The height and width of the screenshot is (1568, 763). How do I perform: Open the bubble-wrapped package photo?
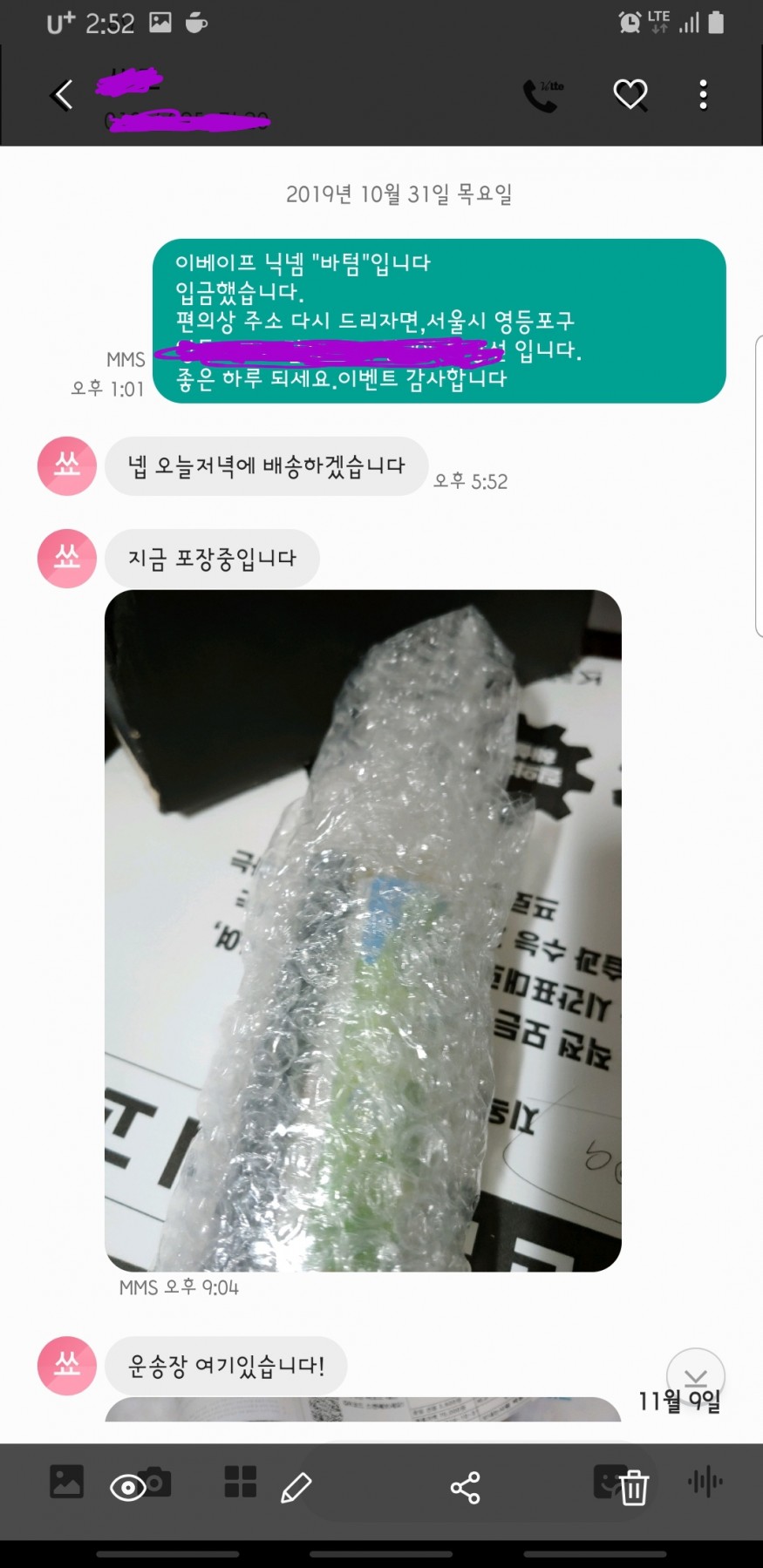363,930
